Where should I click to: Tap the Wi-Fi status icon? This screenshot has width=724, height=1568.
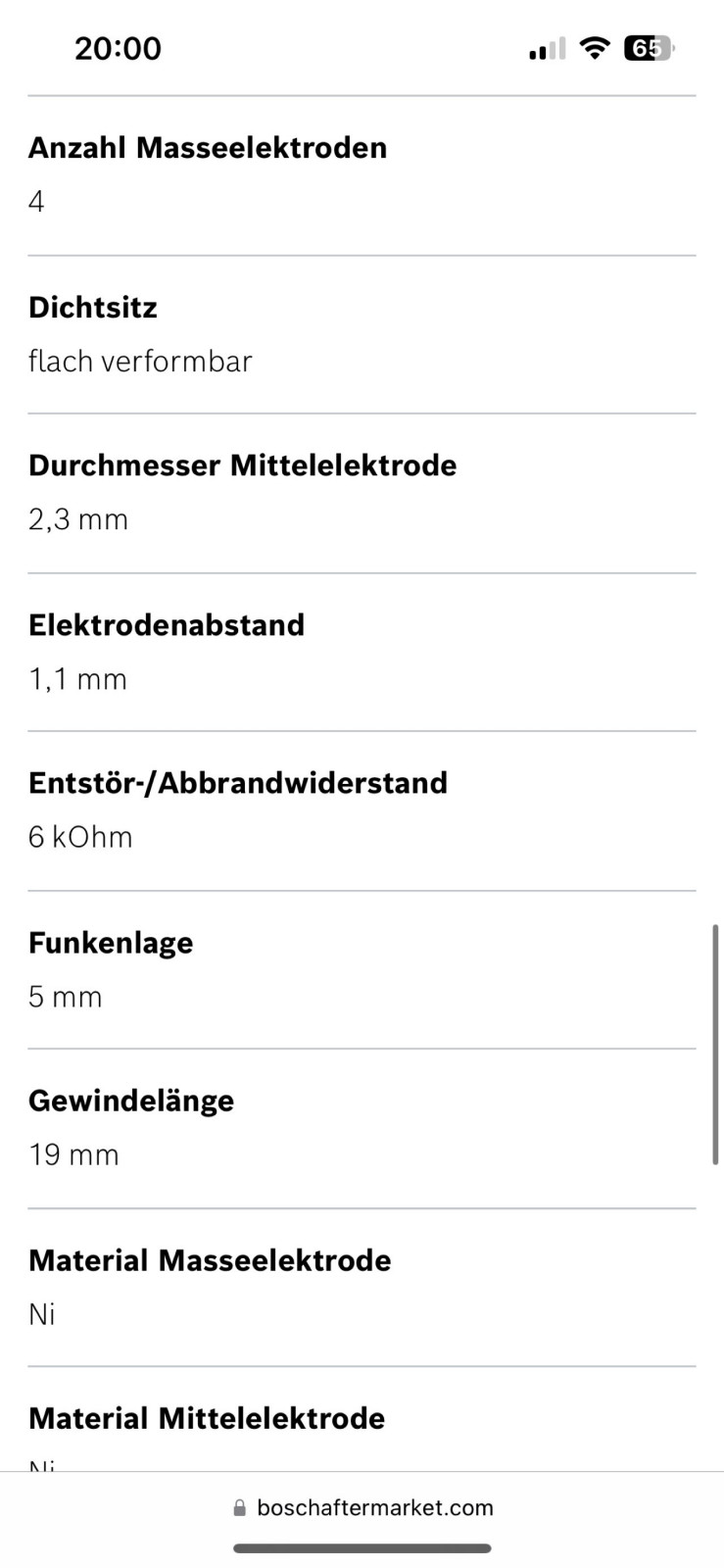(x=595, y=47)
